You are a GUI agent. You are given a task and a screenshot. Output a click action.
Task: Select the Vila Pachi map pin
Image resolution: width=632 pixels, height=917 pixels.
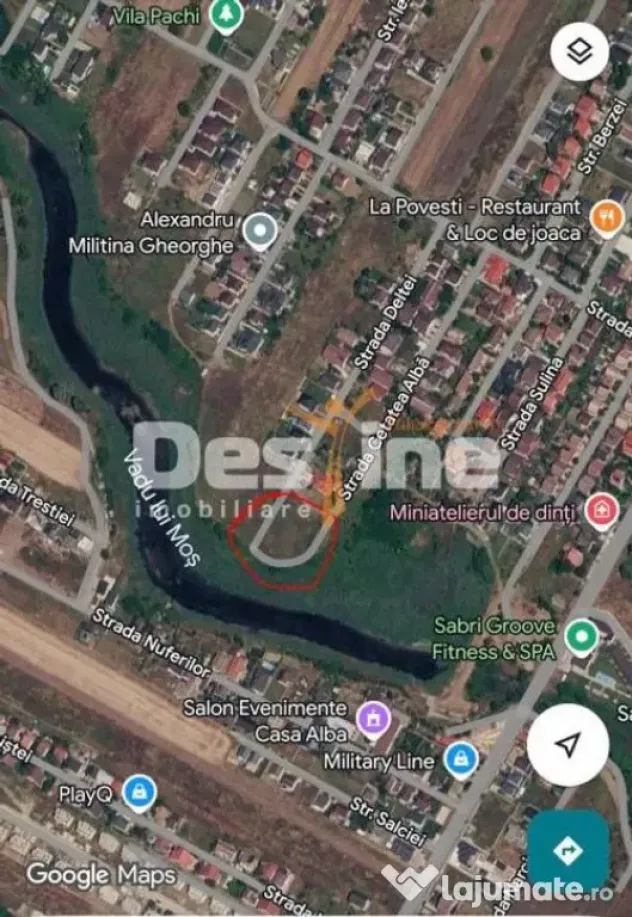coord(227,16)
